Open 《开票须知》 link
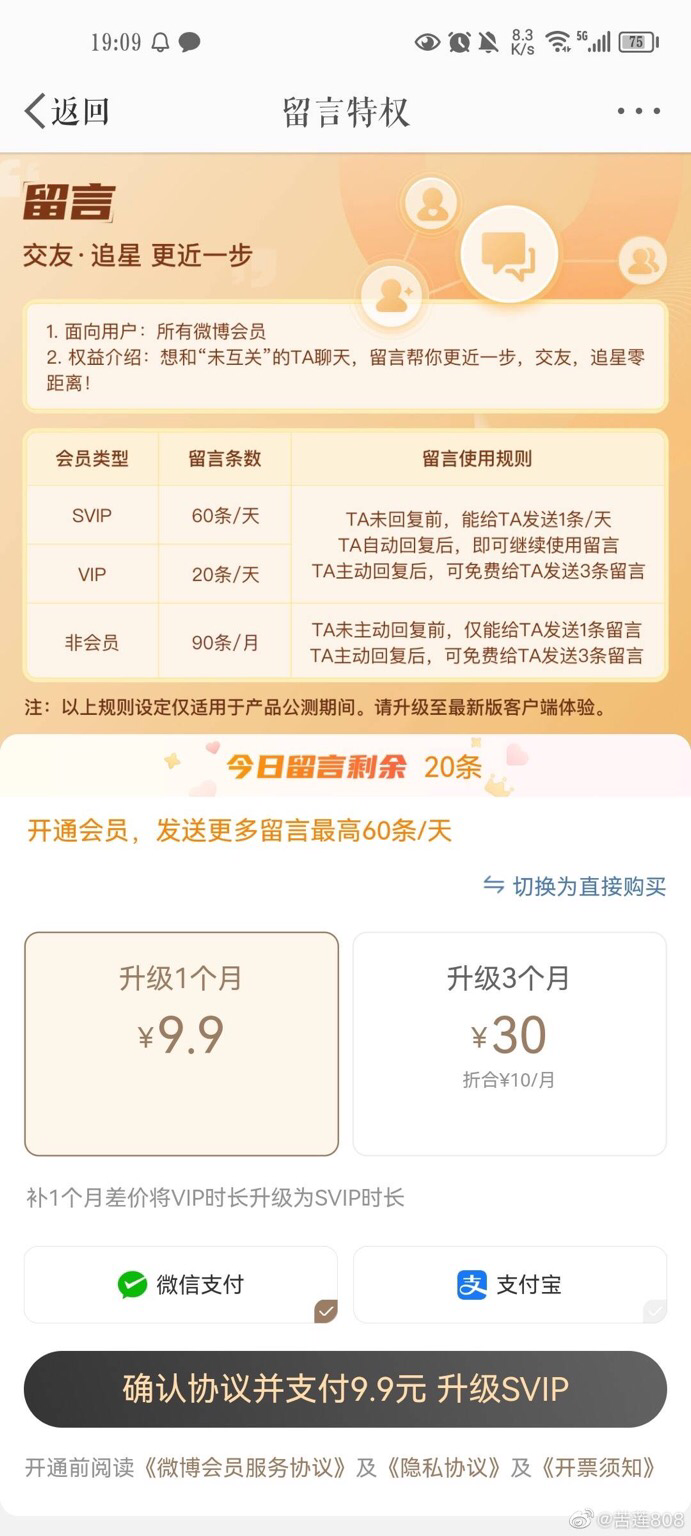This screenshot has width=691, height=1536. 598,1468
